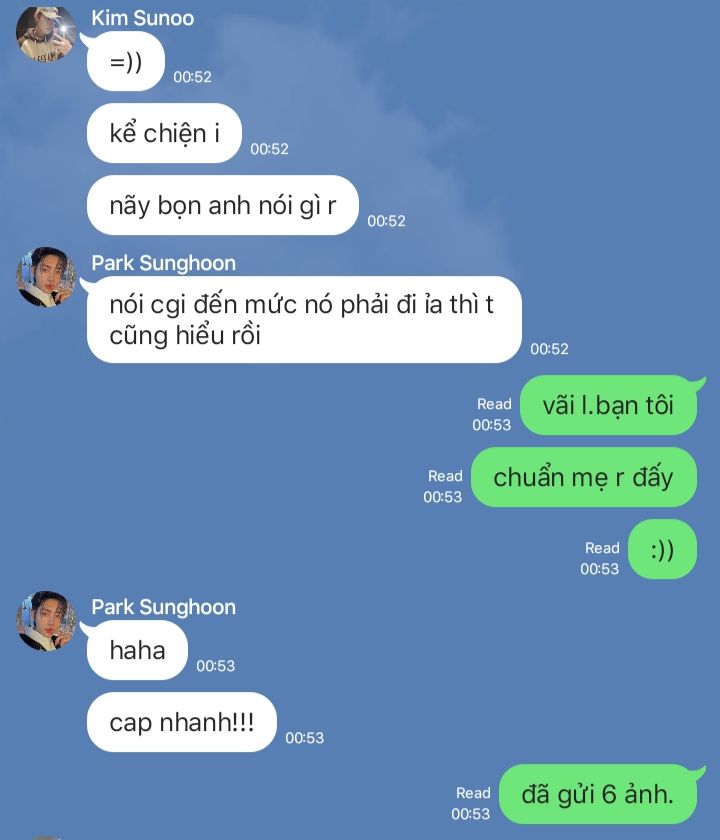The image size is (720, 840).
Task: Open Park Sunghoon's avatar beside "nói cgi" message
Action: tap(46, 277)
